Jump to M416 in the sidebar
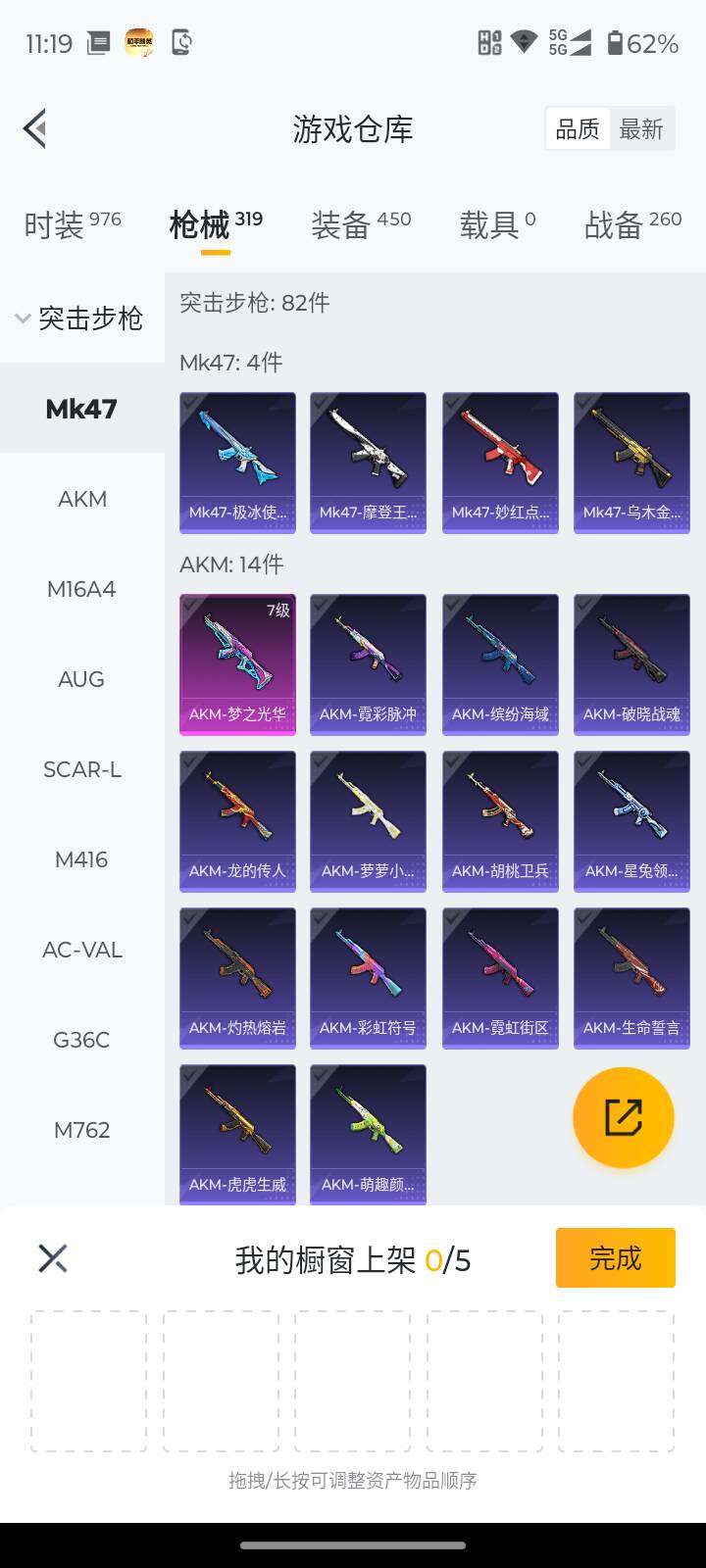The width and height of the screenshot is (706, 1568). (x=81, y=860)
